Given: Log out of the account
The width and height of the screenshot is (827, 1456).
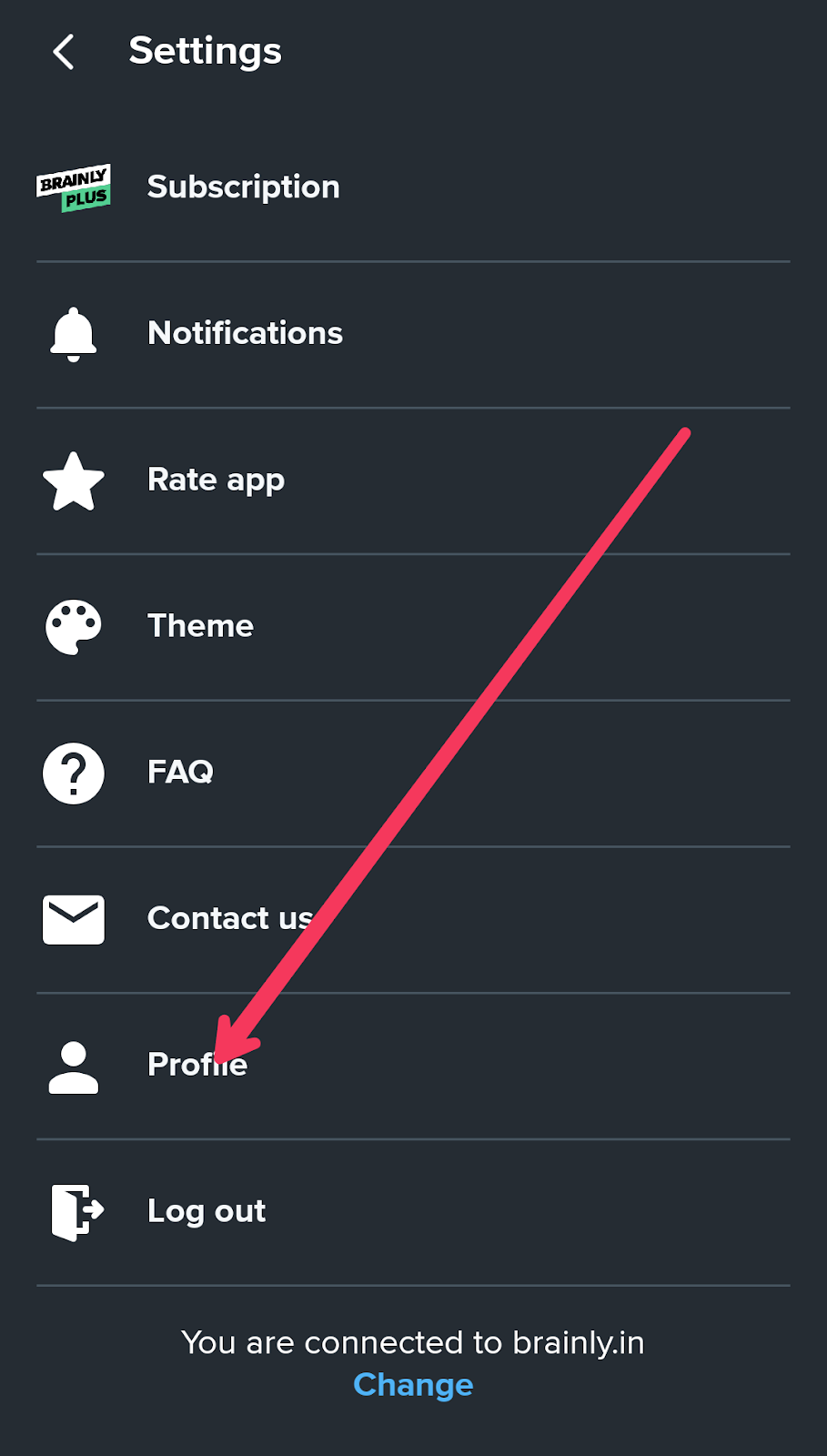Looking at the screenshot, I should [207, 1212].
